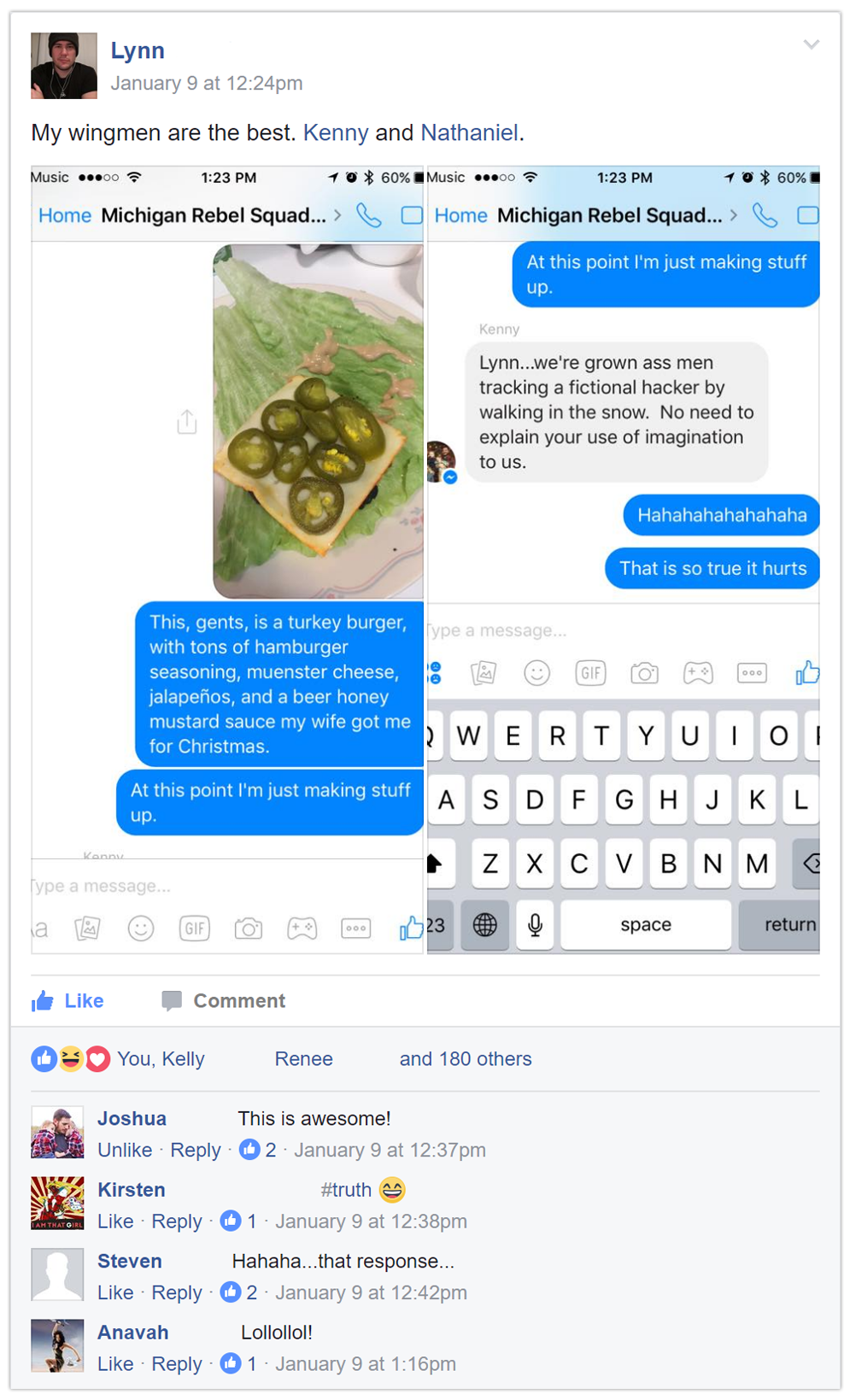This screenshot has width=850, height=1400.
Task: Reply to Joshua's comment
Action: coord(195,1151)
